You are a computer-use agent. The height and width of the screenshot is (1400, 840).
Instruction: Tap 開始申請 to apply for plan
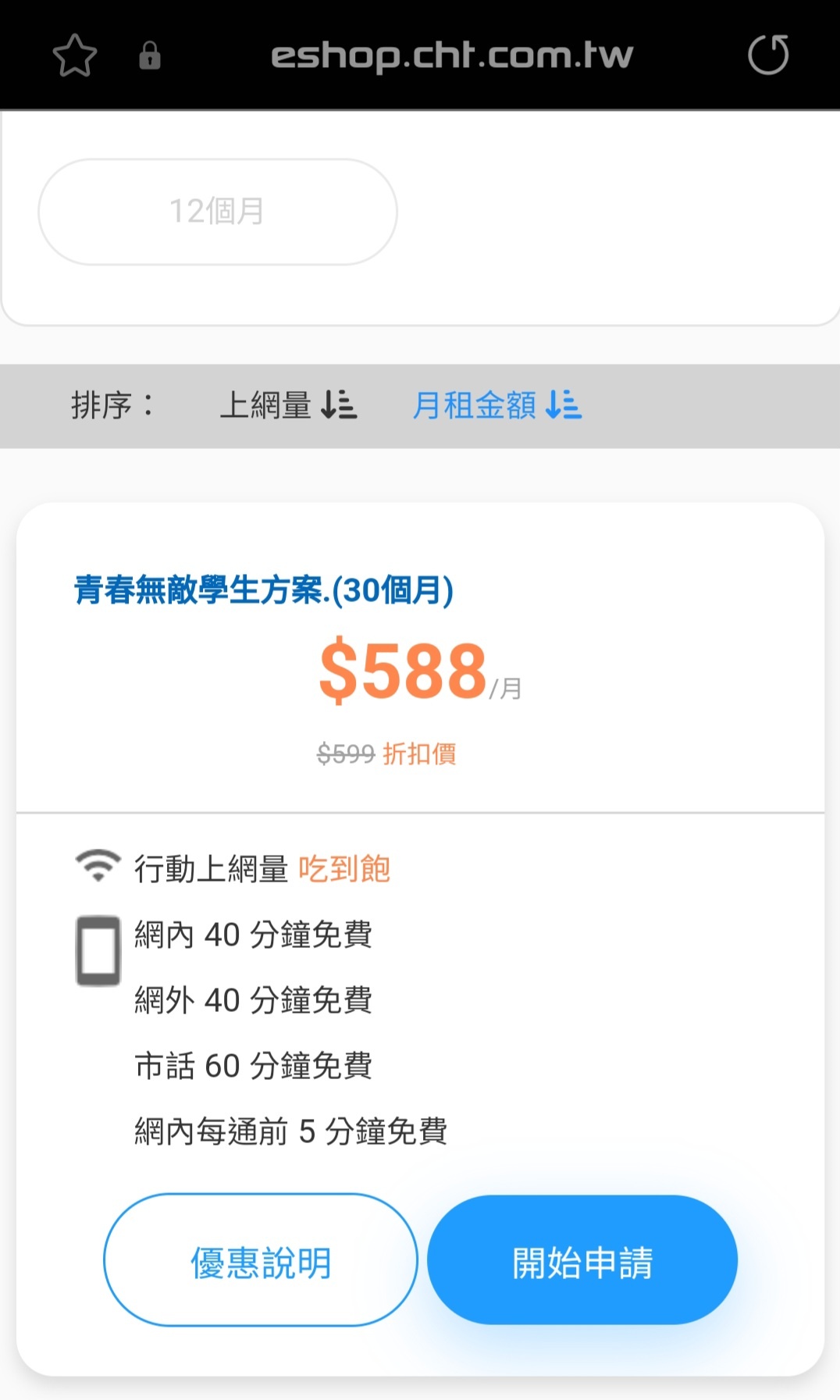pyautogui.click(x=582, y=1260)
